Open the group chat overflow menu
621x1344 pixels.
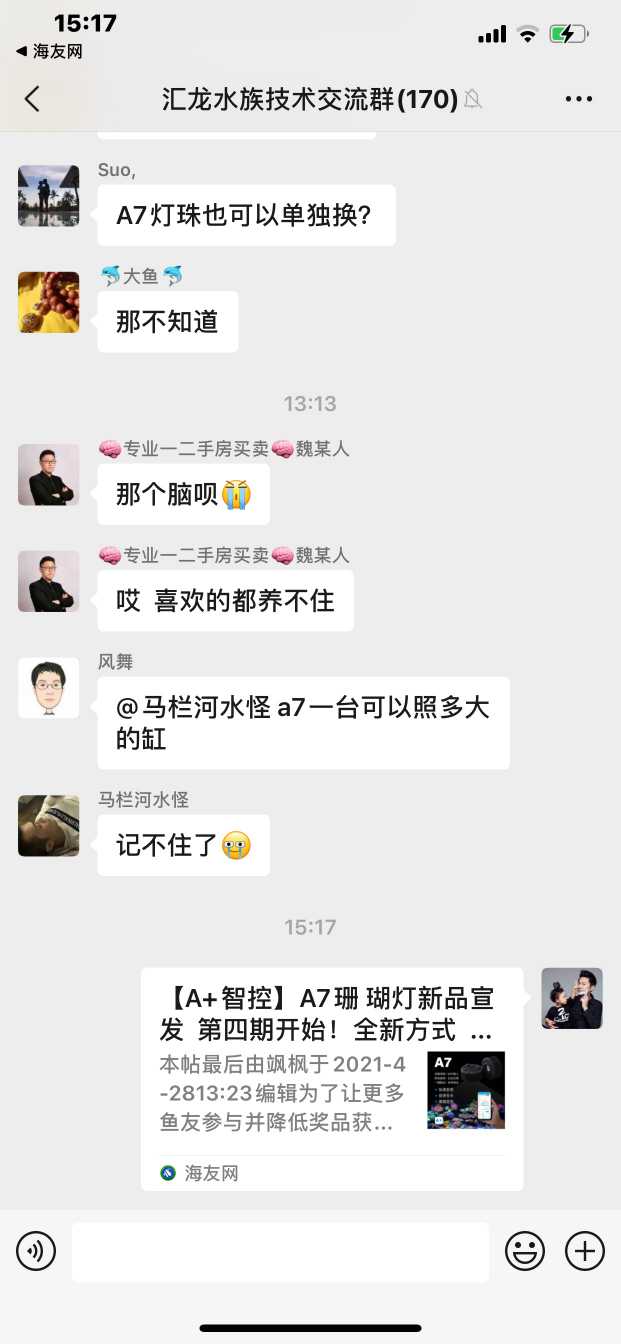click(x=579, y=98)
